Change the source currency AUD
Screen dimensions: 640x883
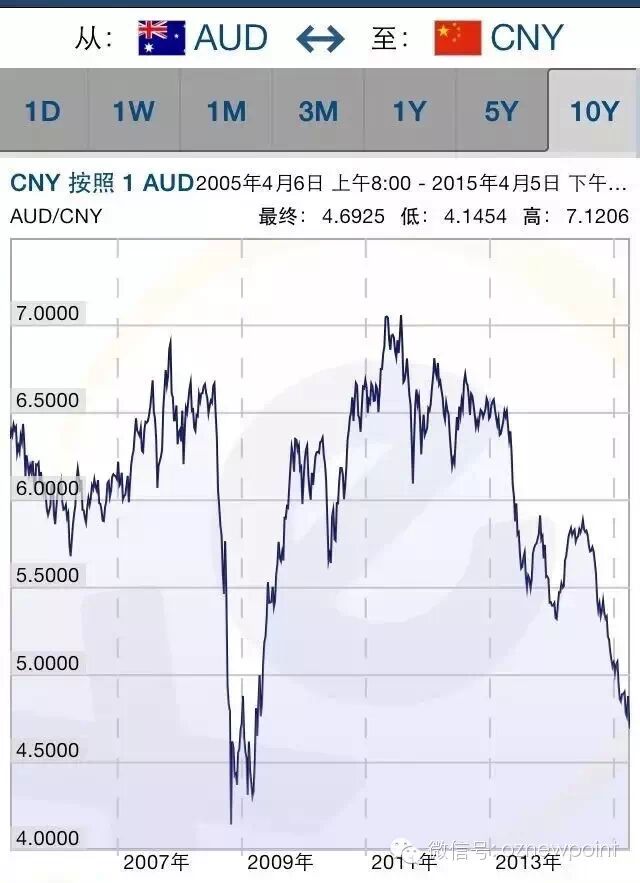click(x=203, y=38)
